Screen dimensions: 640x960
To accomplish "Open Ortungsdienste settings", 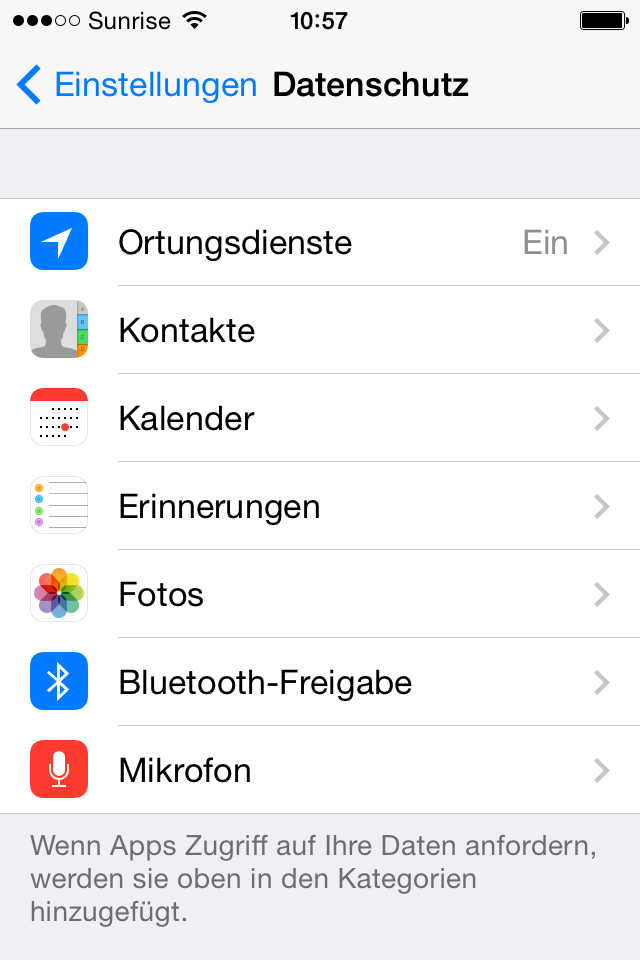I will [320, 243].
